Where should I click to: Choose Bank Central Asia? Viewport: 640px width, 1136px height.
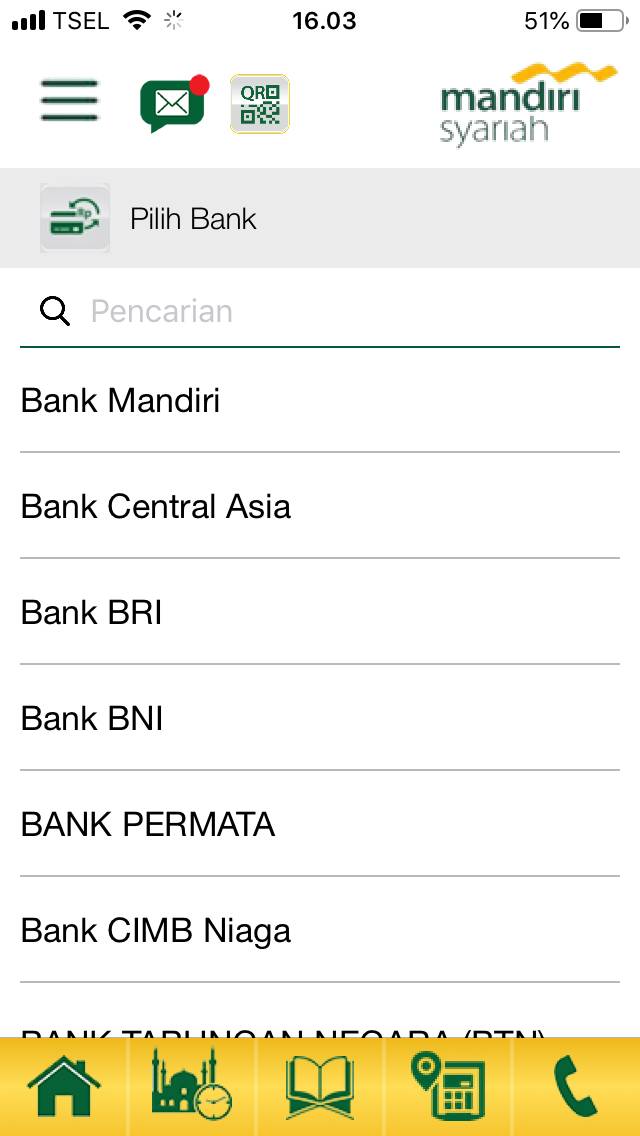320,506
